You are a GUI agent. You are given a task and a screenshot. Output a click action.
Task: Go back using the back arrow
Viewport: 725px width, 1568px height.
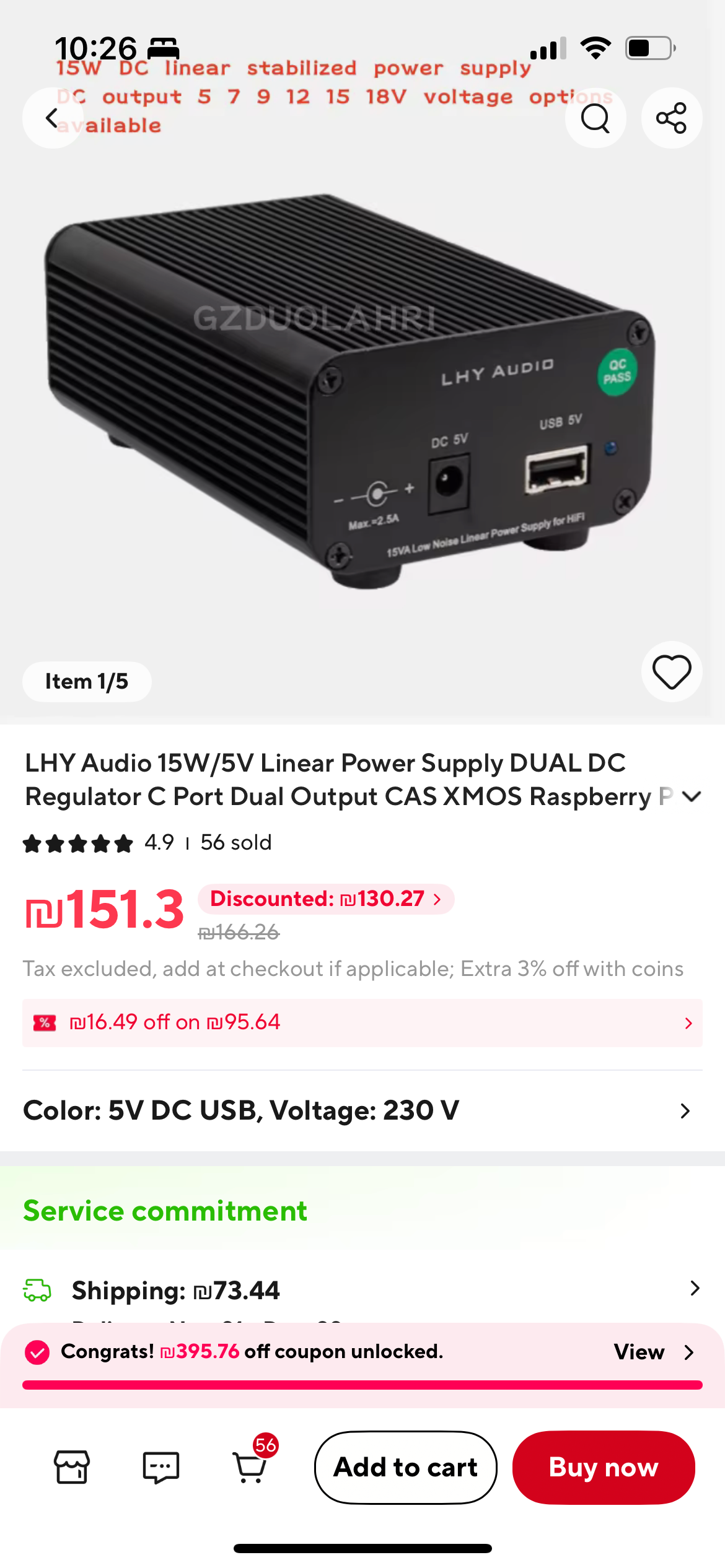tap(52, 118)
